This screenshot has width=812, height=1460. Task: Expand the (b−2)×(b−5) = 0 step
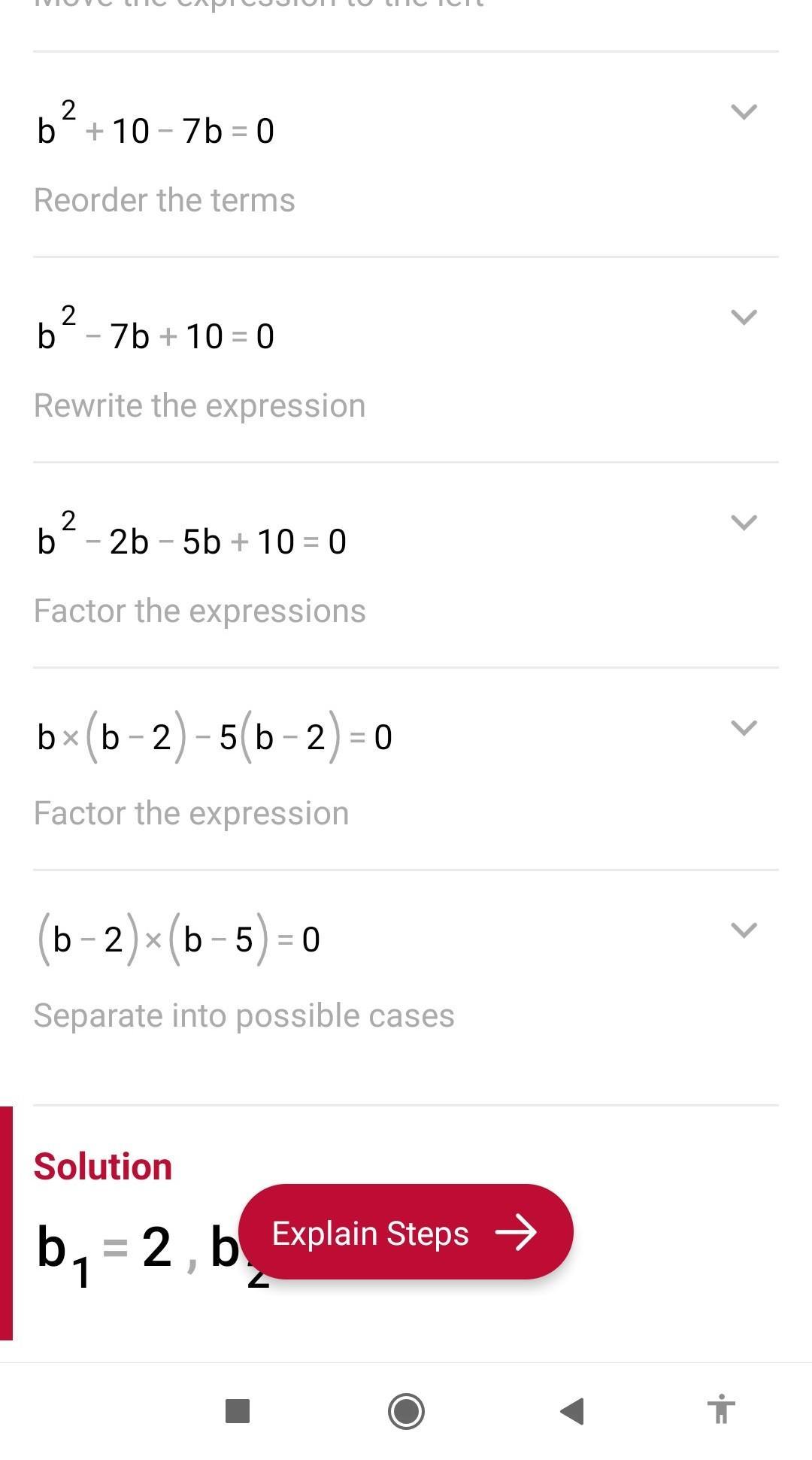click(743, 930)
